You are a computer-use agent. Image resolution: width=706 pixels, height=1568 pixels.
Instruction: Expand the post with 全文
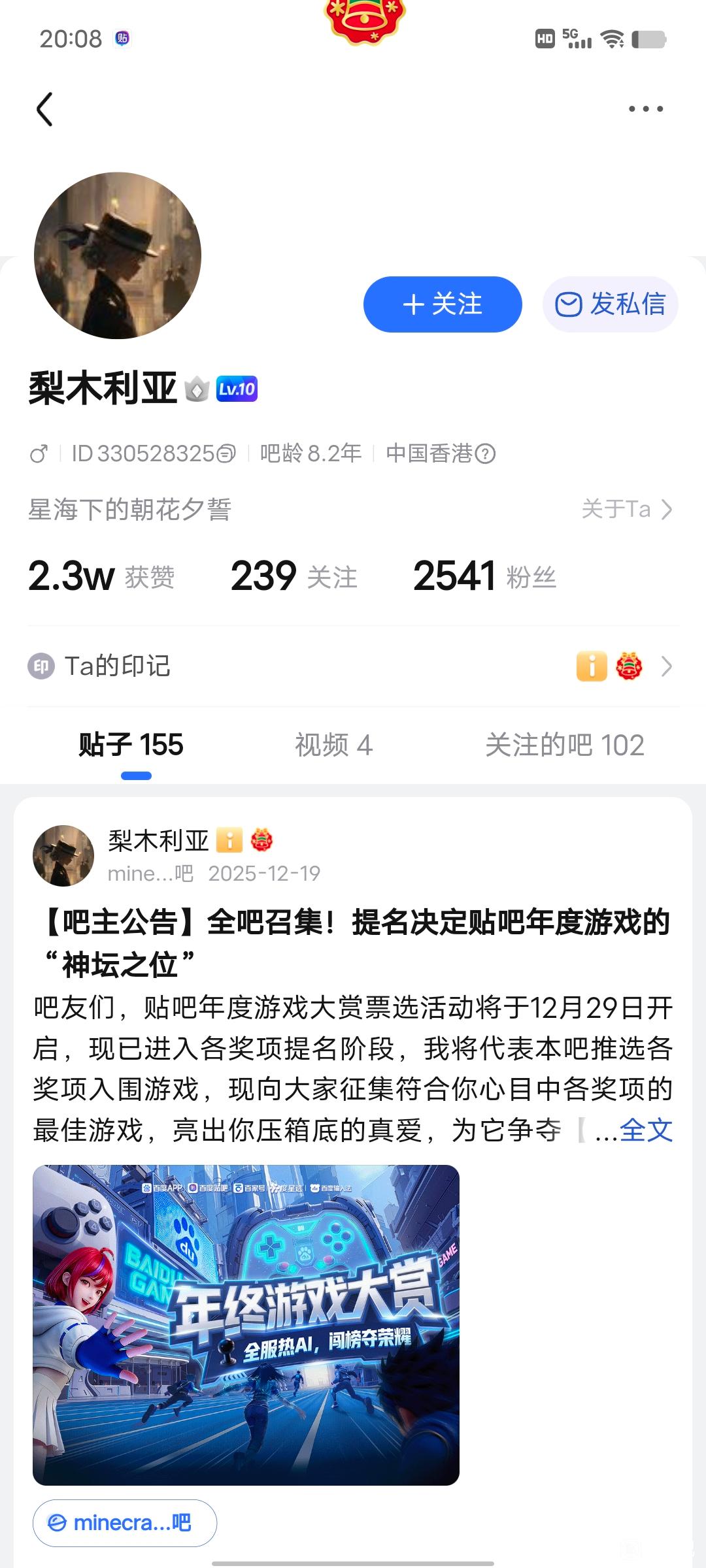click(x=646, y=1130)
